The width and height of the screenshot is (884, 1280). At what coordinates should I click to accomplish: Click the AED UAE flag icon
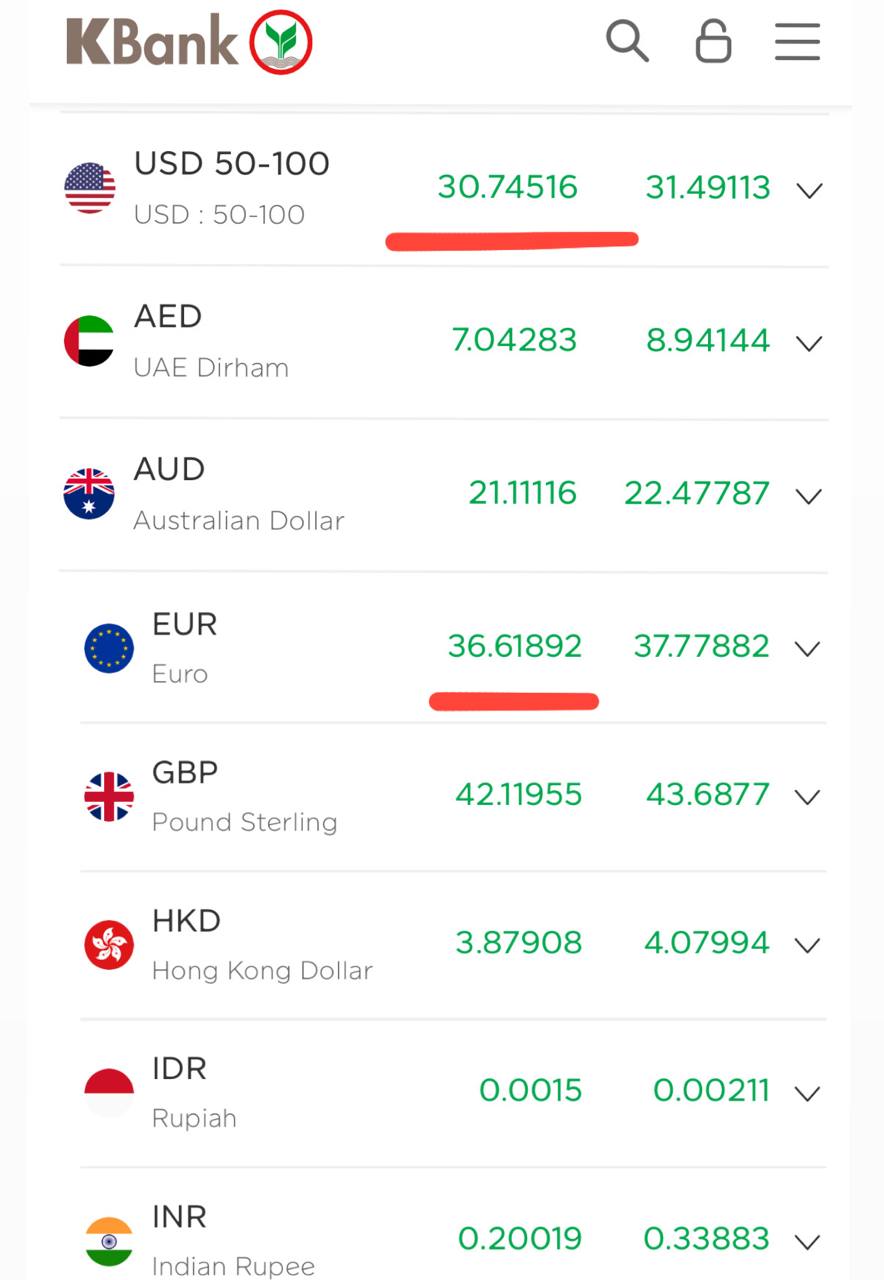pyautogui.click(x=89, y=340)
